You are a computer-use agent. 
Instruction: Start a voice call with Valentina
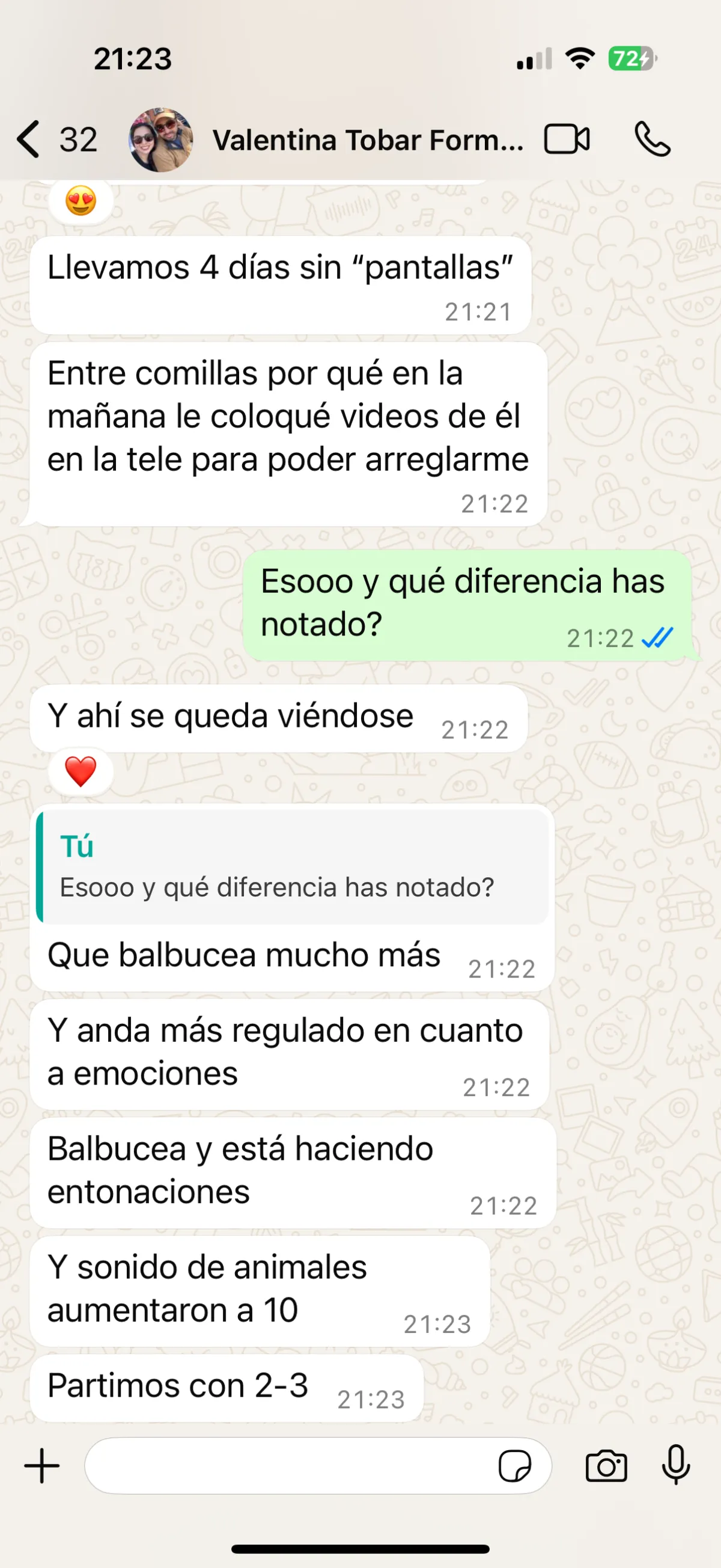click(x=653, y=139)
